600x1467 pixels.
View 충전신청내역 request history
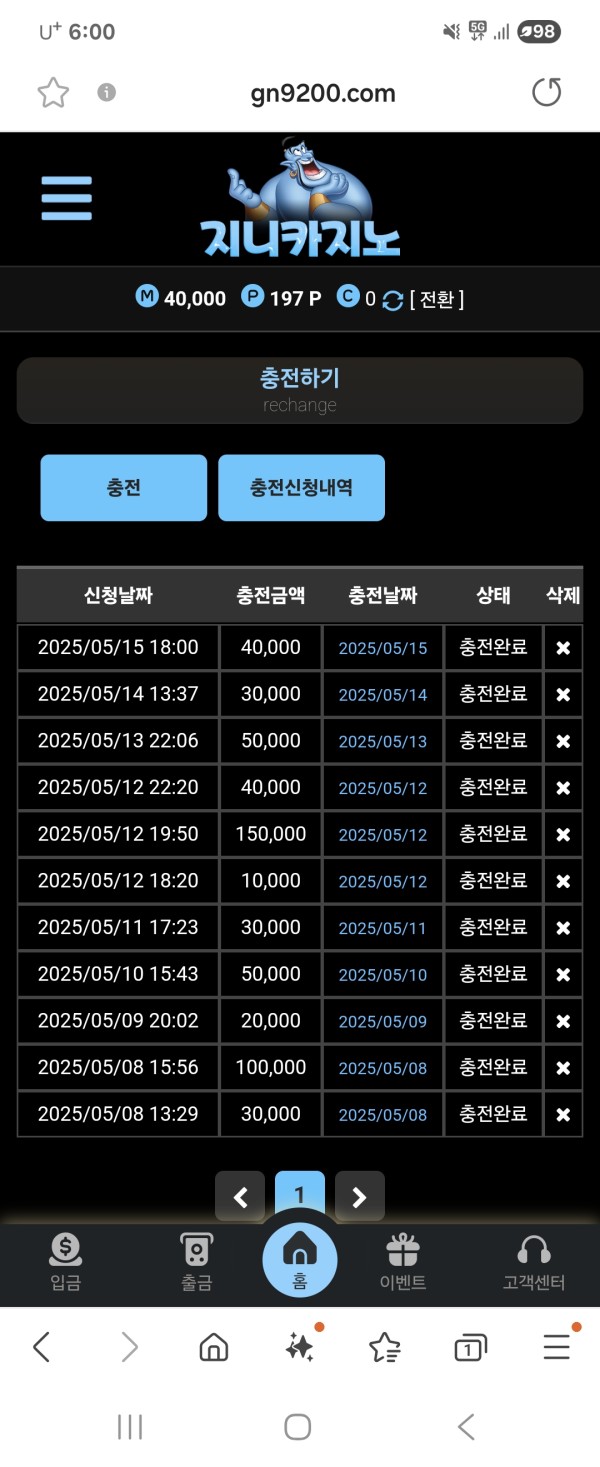click(301, 488)
